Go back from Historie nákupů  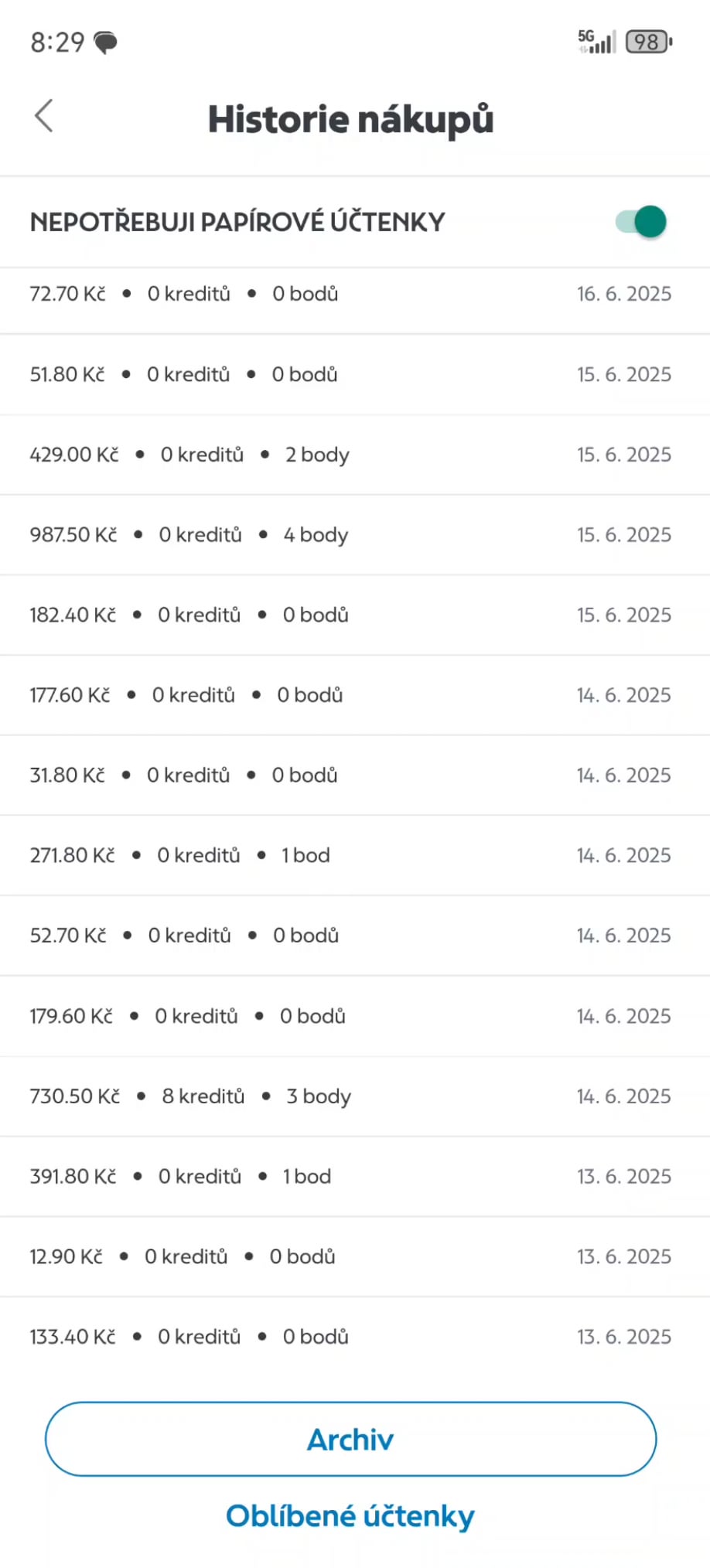coord(44,116)
